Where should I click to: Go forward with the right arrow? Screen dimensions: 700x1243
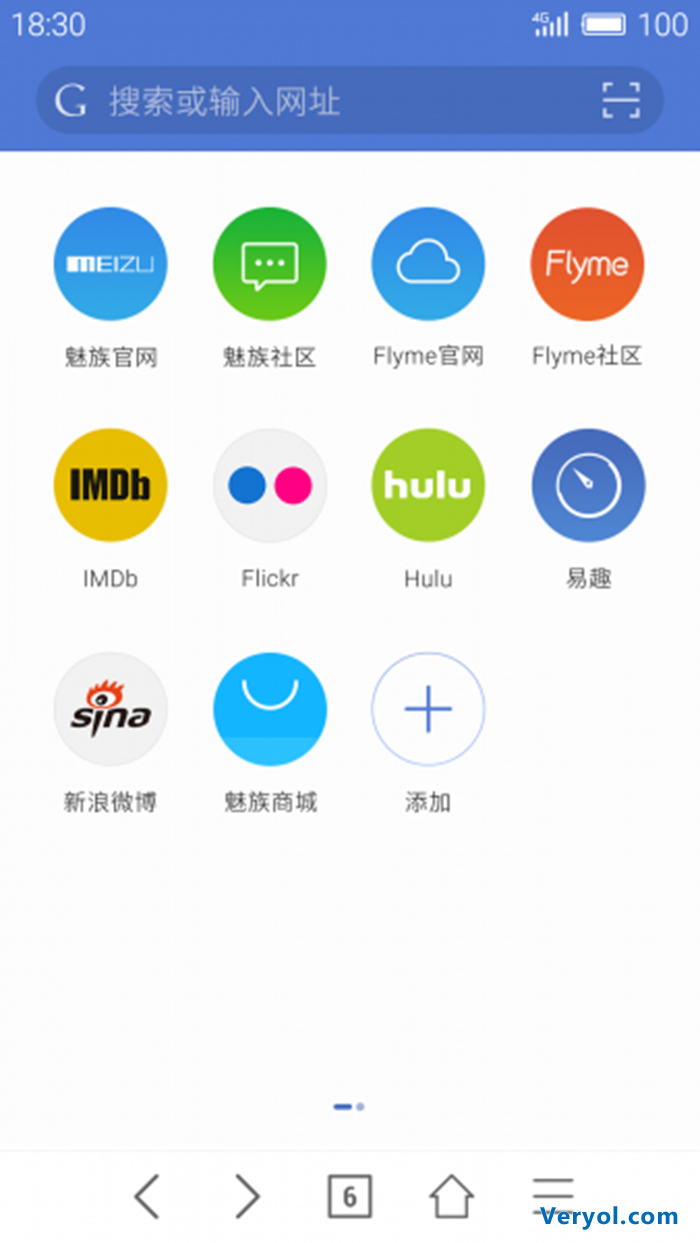pyautogui.click(x=246, y=1196)
